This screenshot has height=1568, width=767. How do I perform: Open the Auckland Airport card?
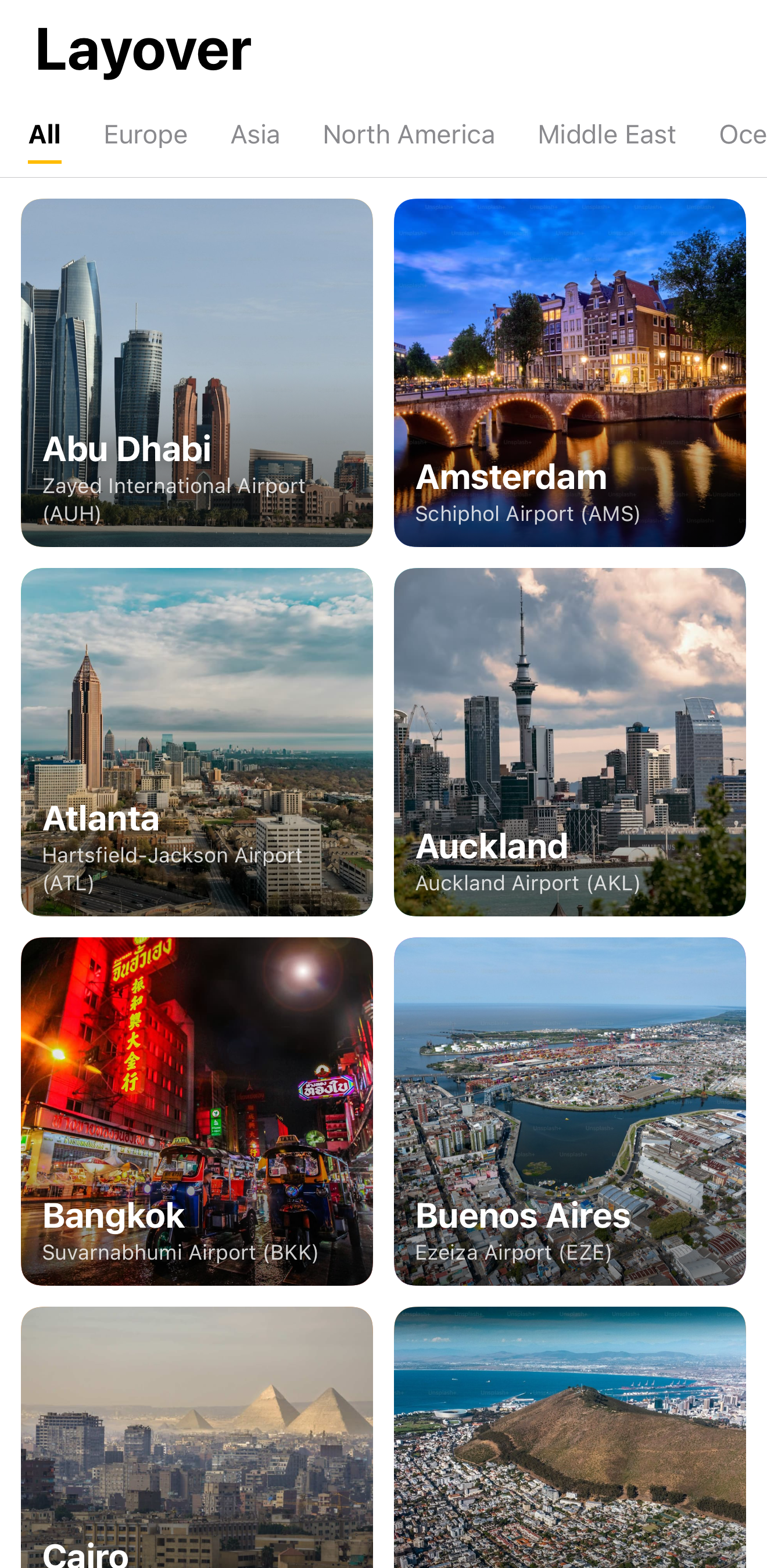[x=569, y=742]
